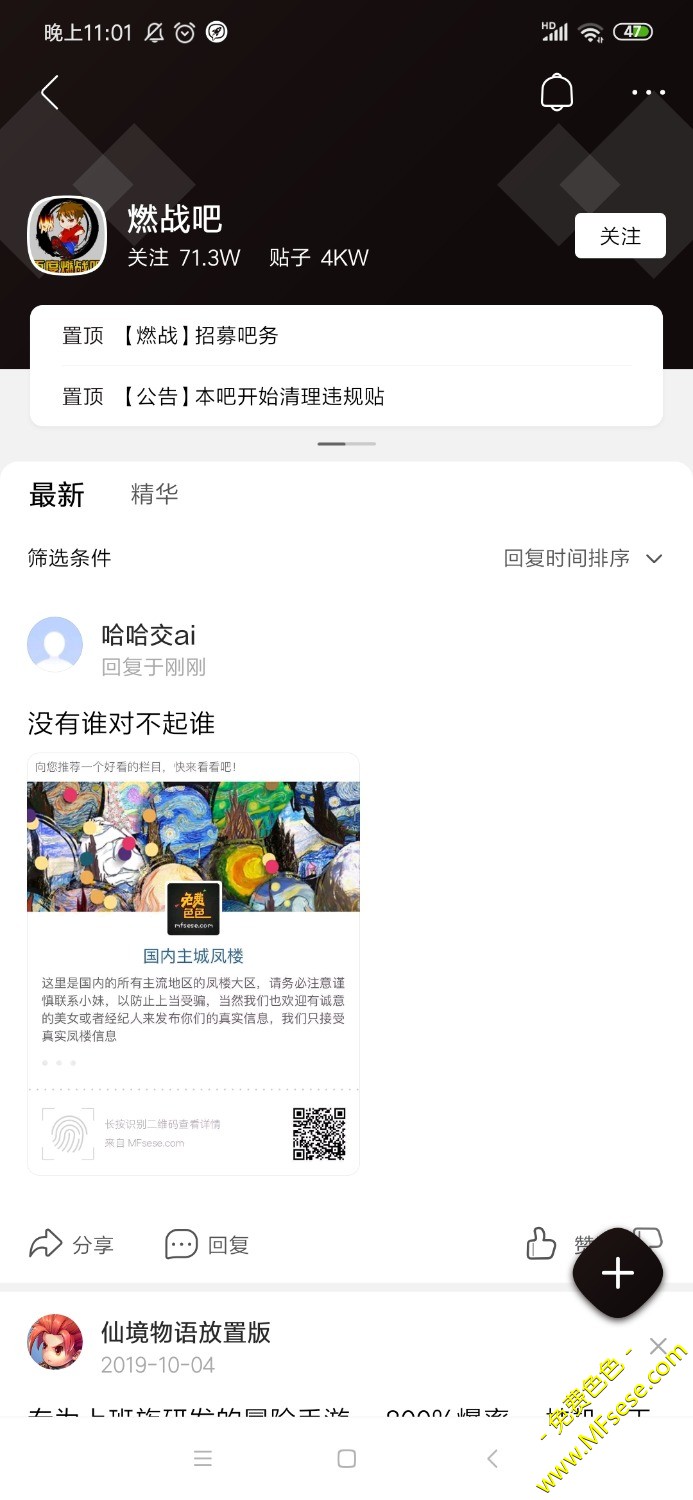Image resolution: width=693 pixels, height=1500 pixels.
Task: Go back using the top arrow
Action: click(50, 92)
